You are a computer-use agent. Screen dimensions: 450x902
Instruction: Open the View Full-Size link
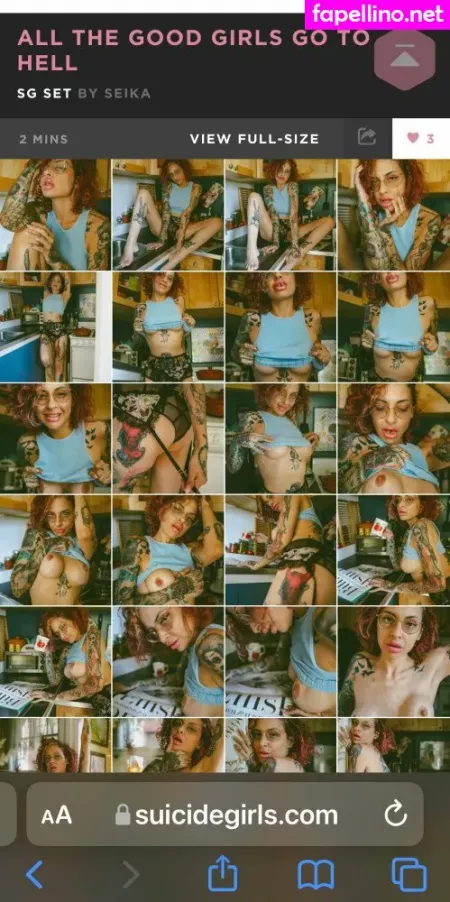click(254, 139)
